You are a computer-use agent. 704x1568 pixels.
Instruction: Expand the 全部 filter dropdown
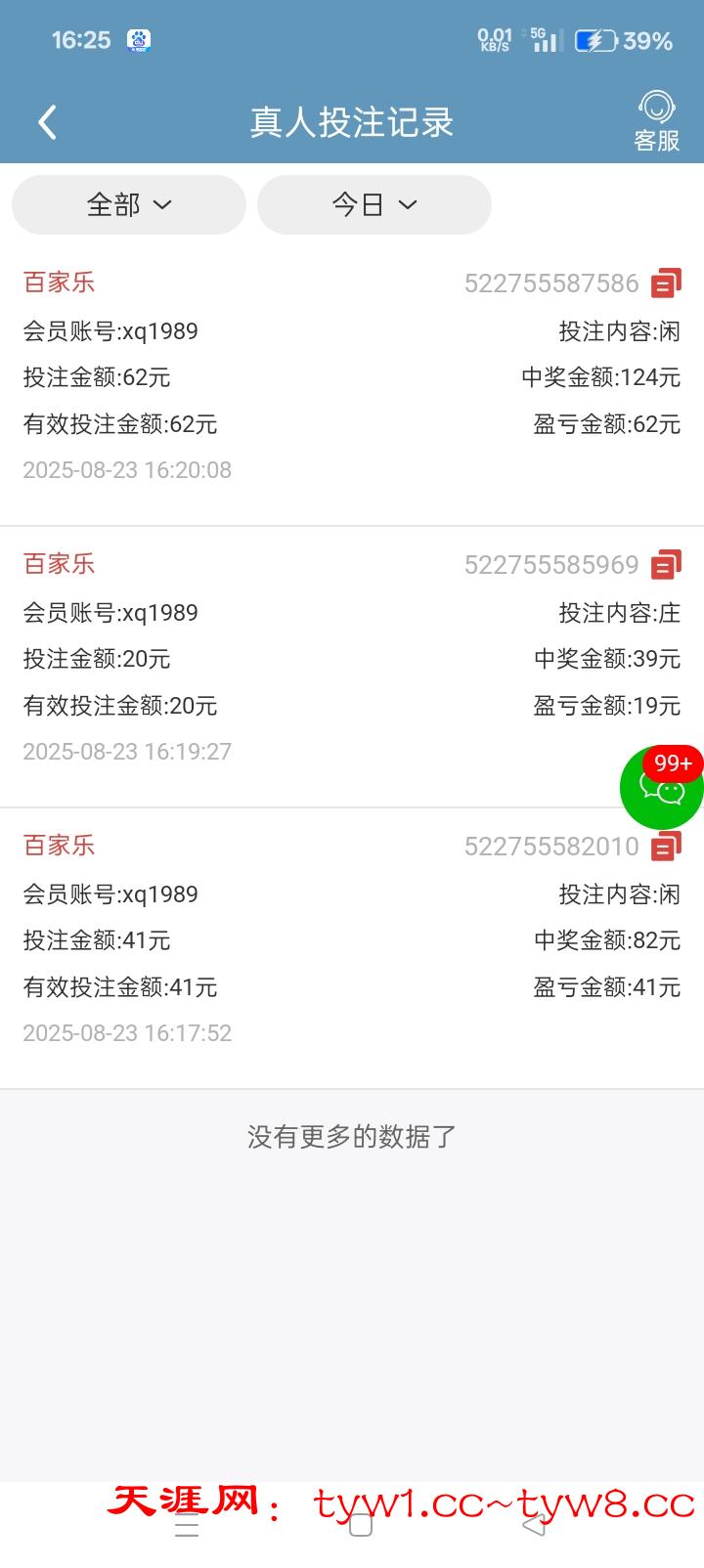point(129,204)
